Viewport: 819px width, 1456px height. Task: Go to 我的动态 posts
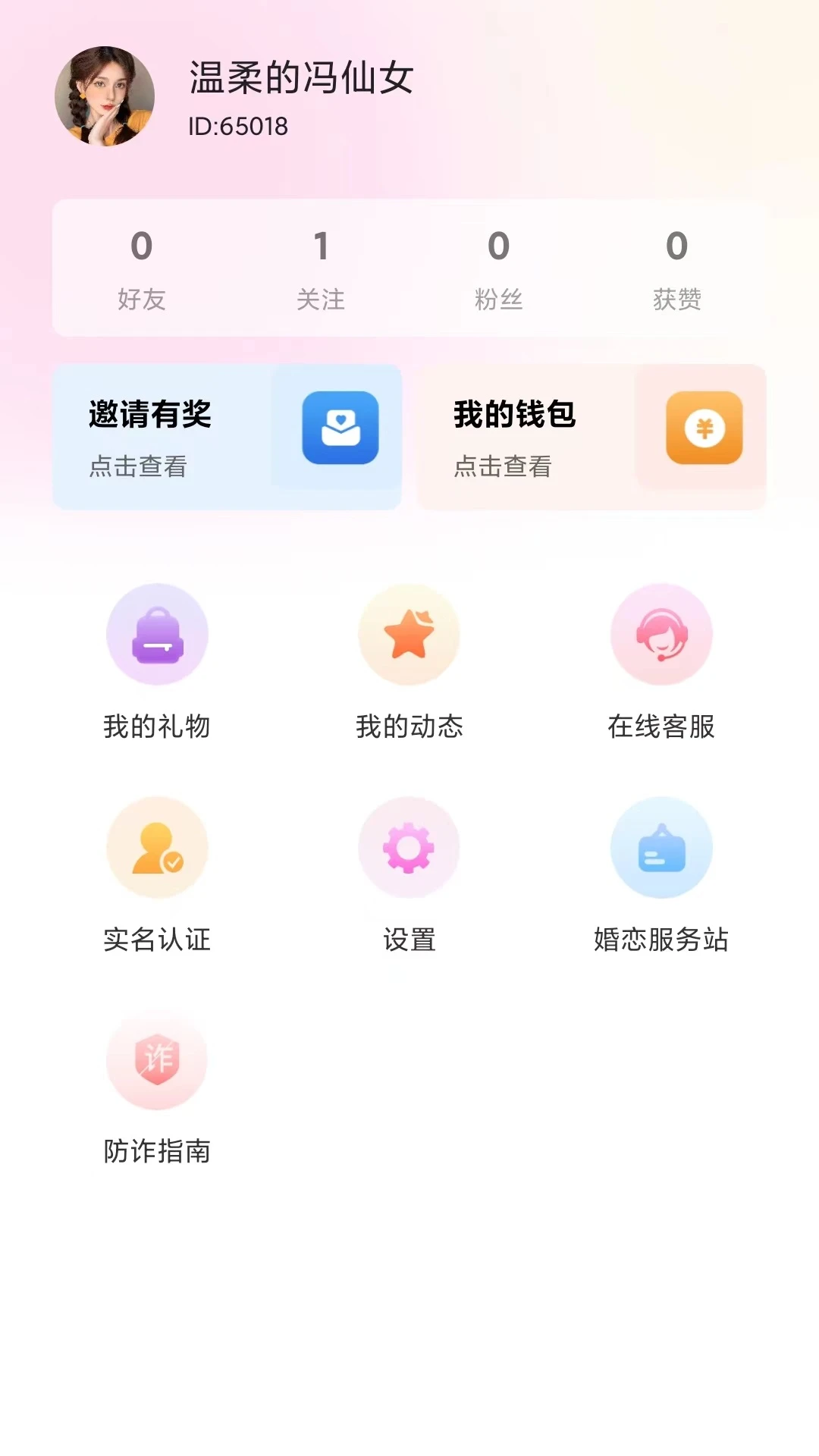point(409,660)
